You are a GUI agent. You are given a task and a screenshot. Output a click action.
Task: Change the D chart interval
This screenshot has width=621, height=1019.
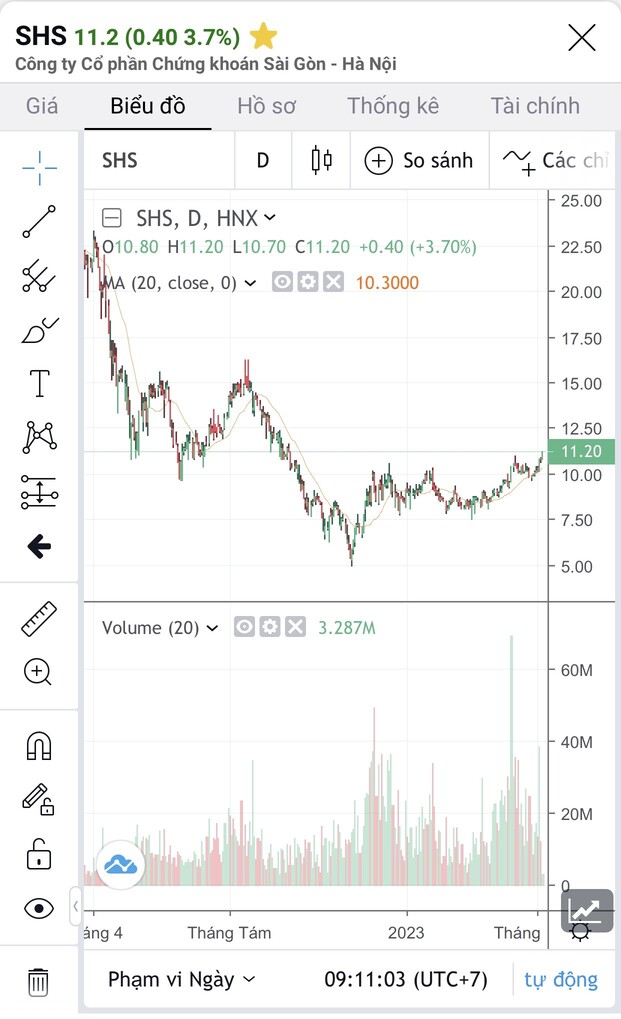(x=263, y=160)
